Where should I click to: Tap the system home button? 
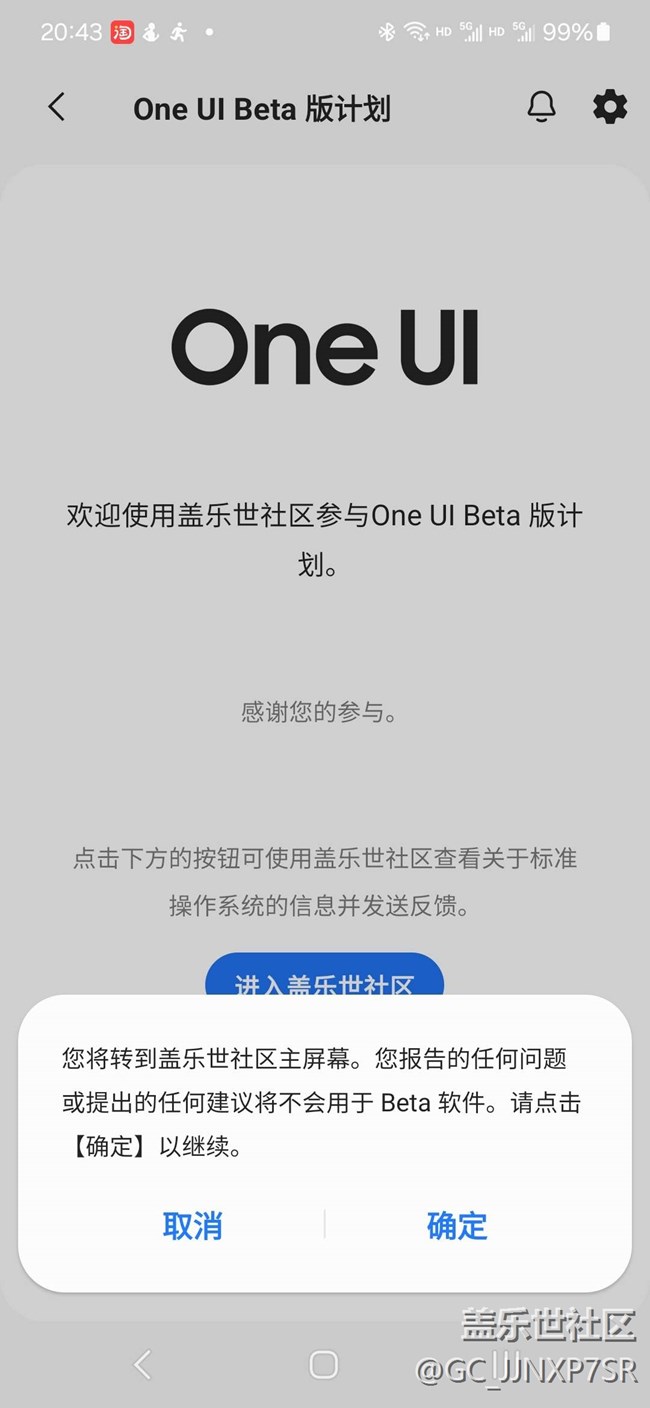point(324,1364)
